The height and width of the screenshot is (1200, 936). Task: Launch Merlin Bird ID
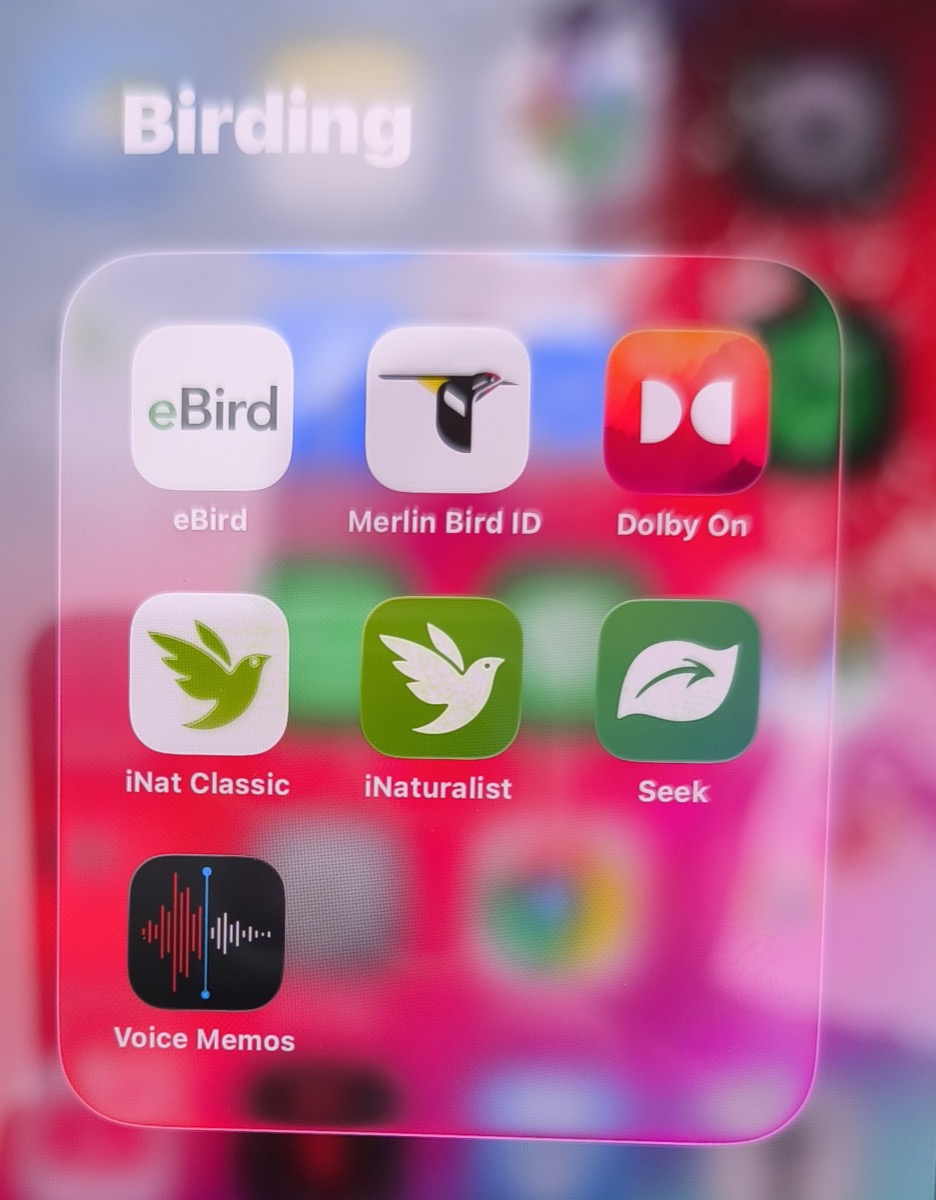pos(447,409)
